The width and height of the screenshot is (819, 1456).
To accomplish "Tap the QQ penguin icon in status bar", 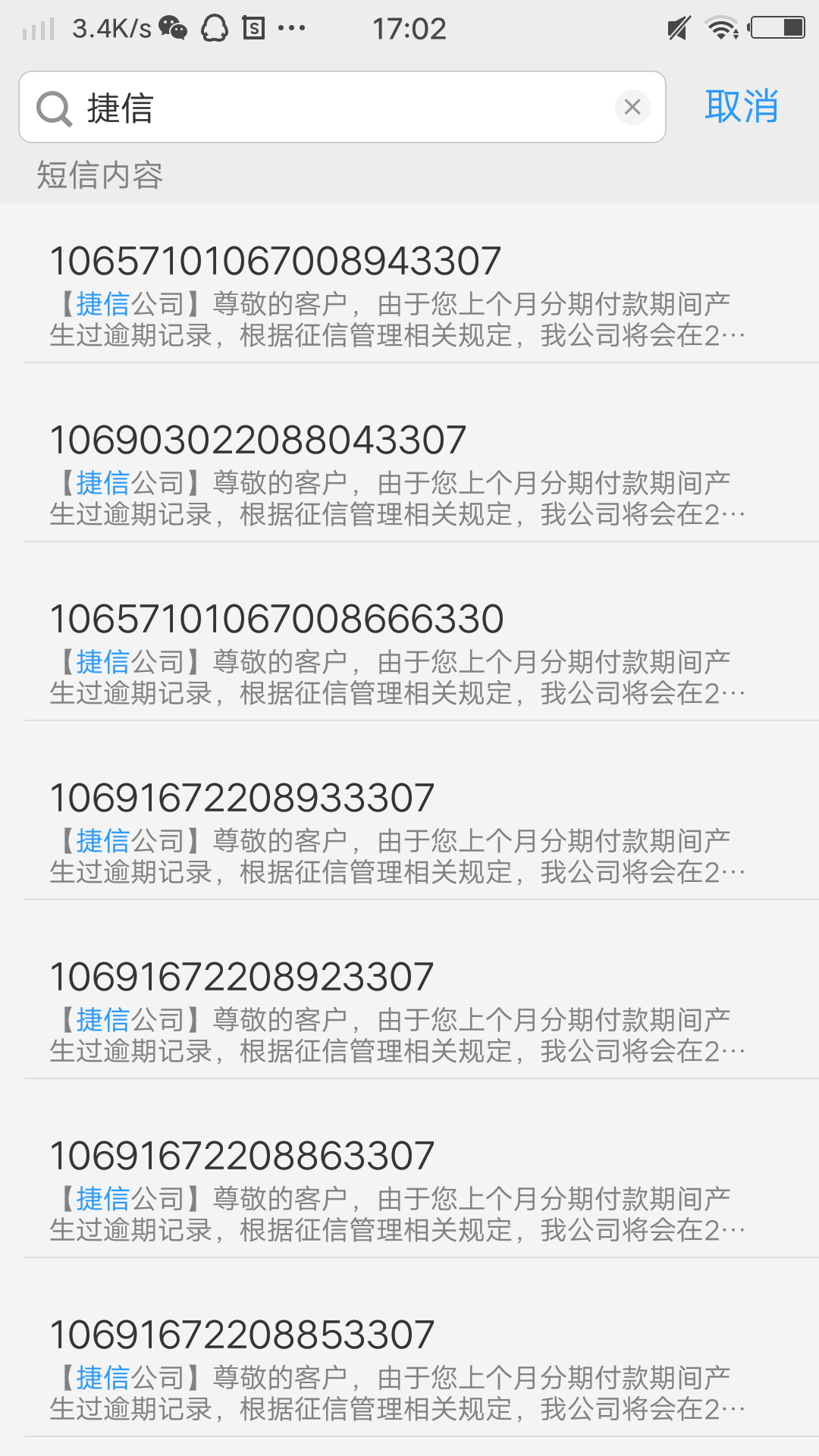I will (x=215, y=28).
